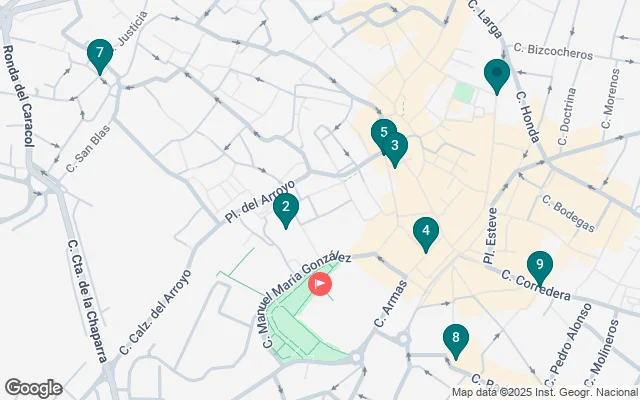Open map marker number 5
Image resolution: width=640 pixels, height=400 pixels.
click(381, 132)
